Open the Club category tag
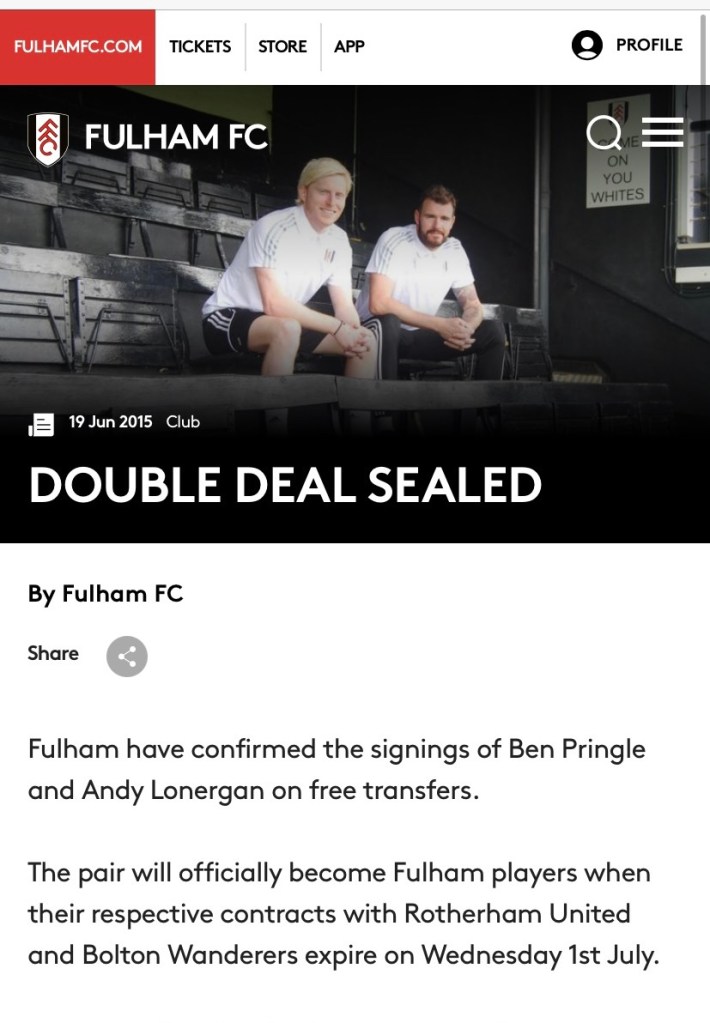 tap(183, 422)
